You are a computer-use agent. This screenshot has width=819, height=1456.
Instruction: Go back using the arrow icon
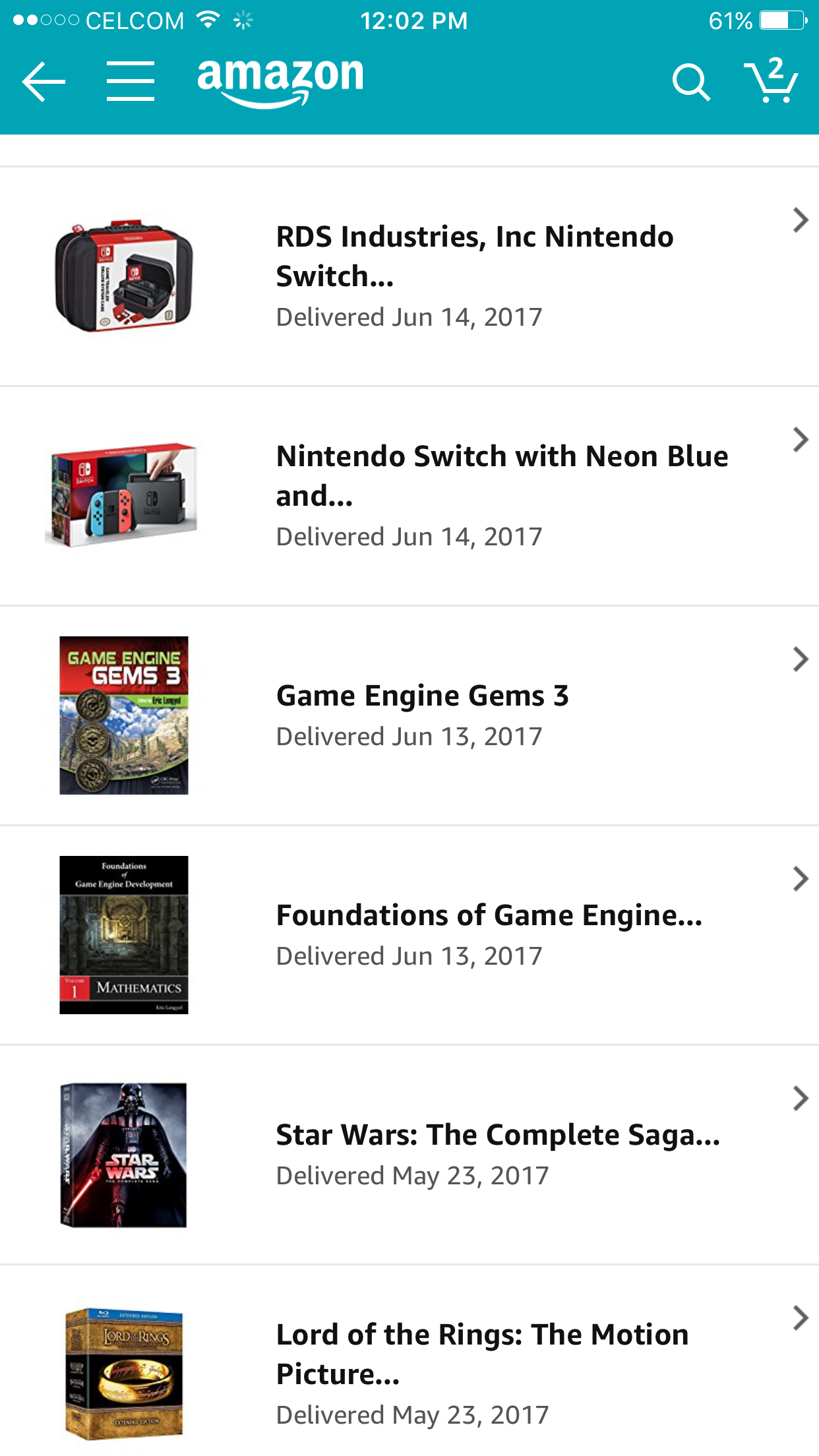(x=44, y=82)
